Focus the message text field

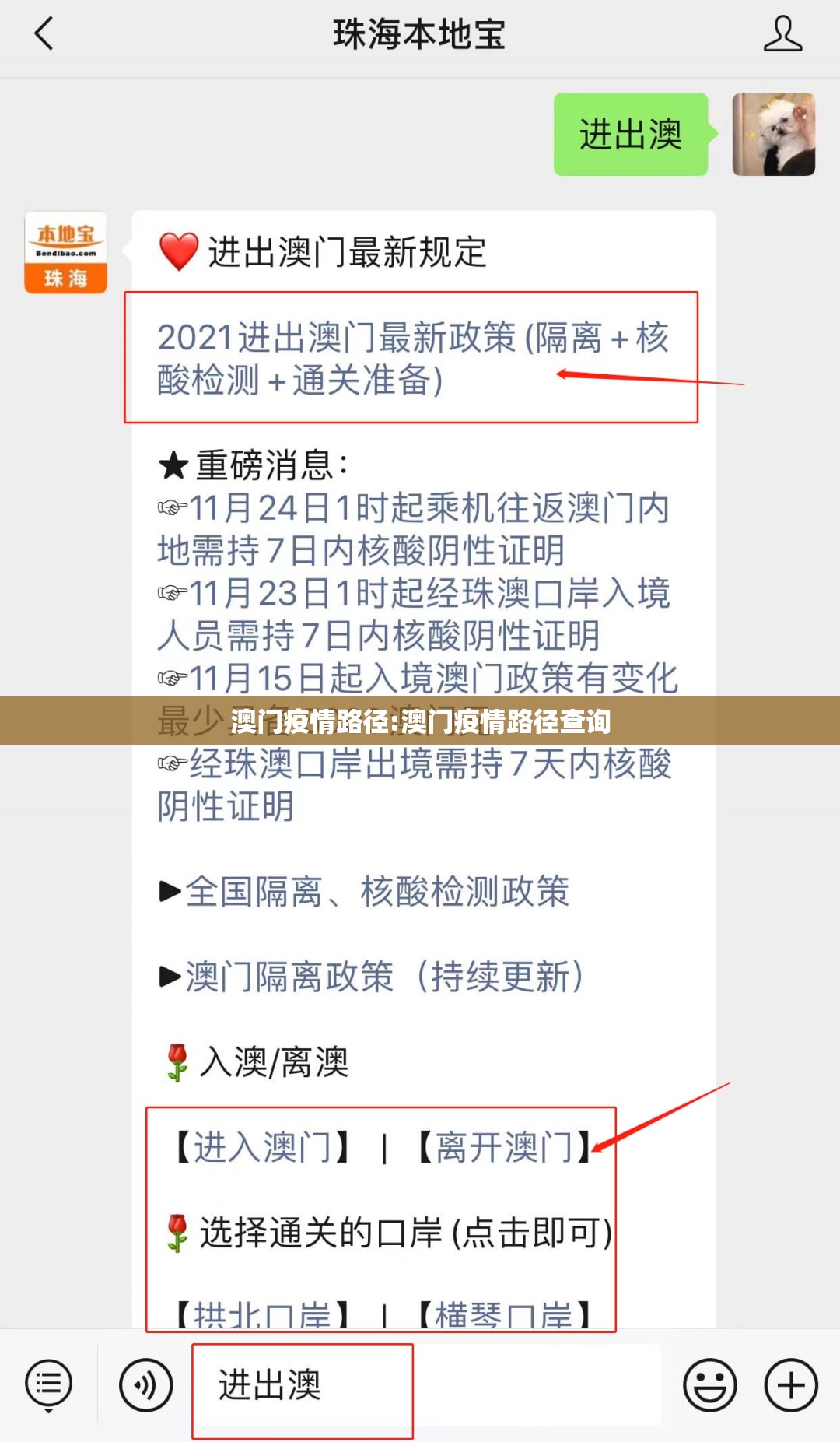[x=426, y=1386]
